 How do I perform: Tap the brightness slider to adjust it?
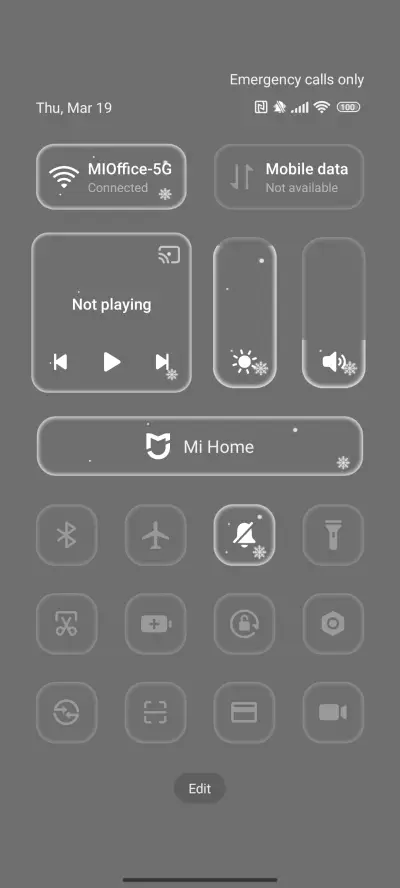click(245, 313)
